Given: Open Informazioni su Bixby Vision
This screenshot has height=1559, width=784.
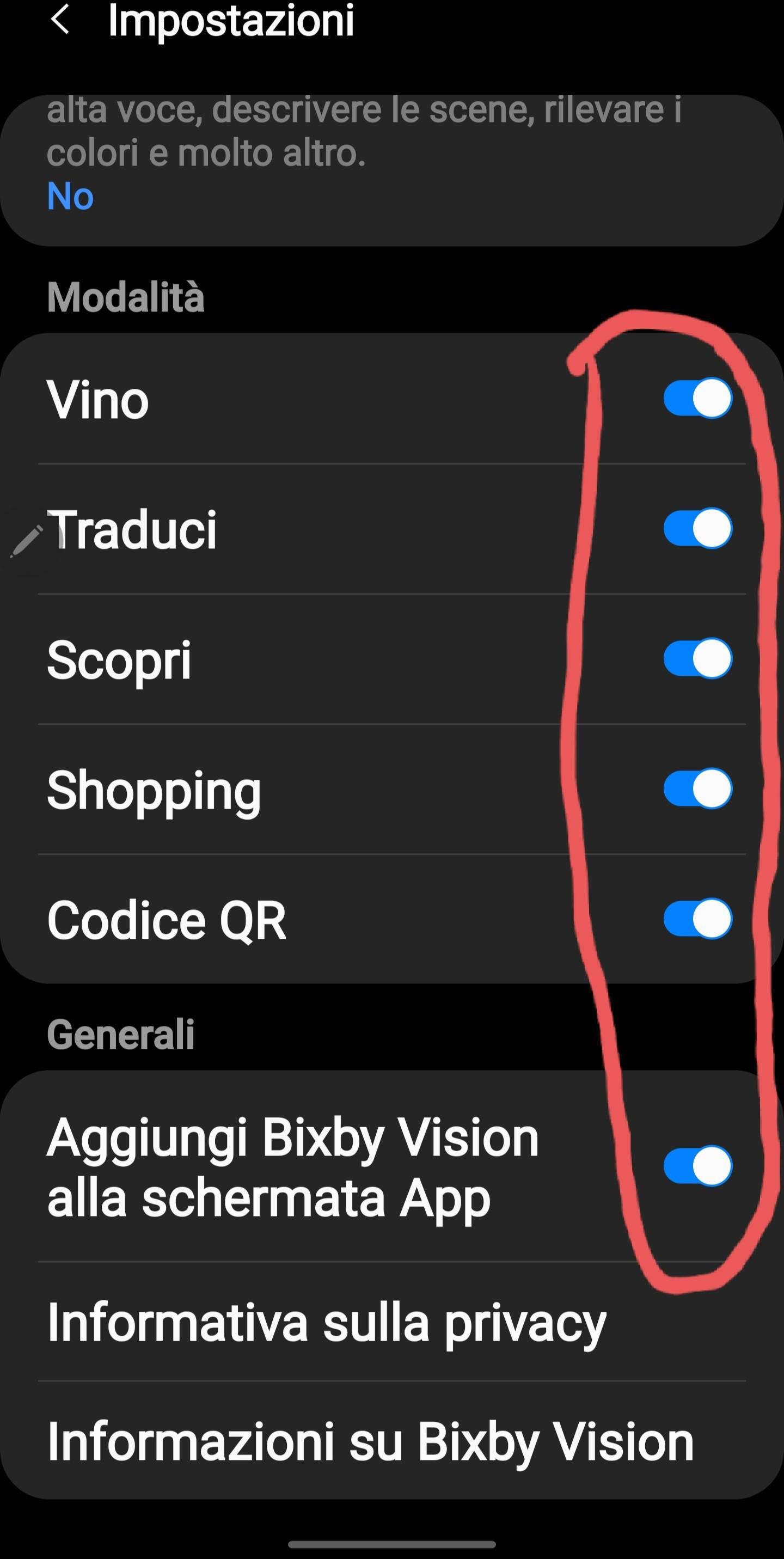Looking at the screenshot, I should pos(370,1442).
